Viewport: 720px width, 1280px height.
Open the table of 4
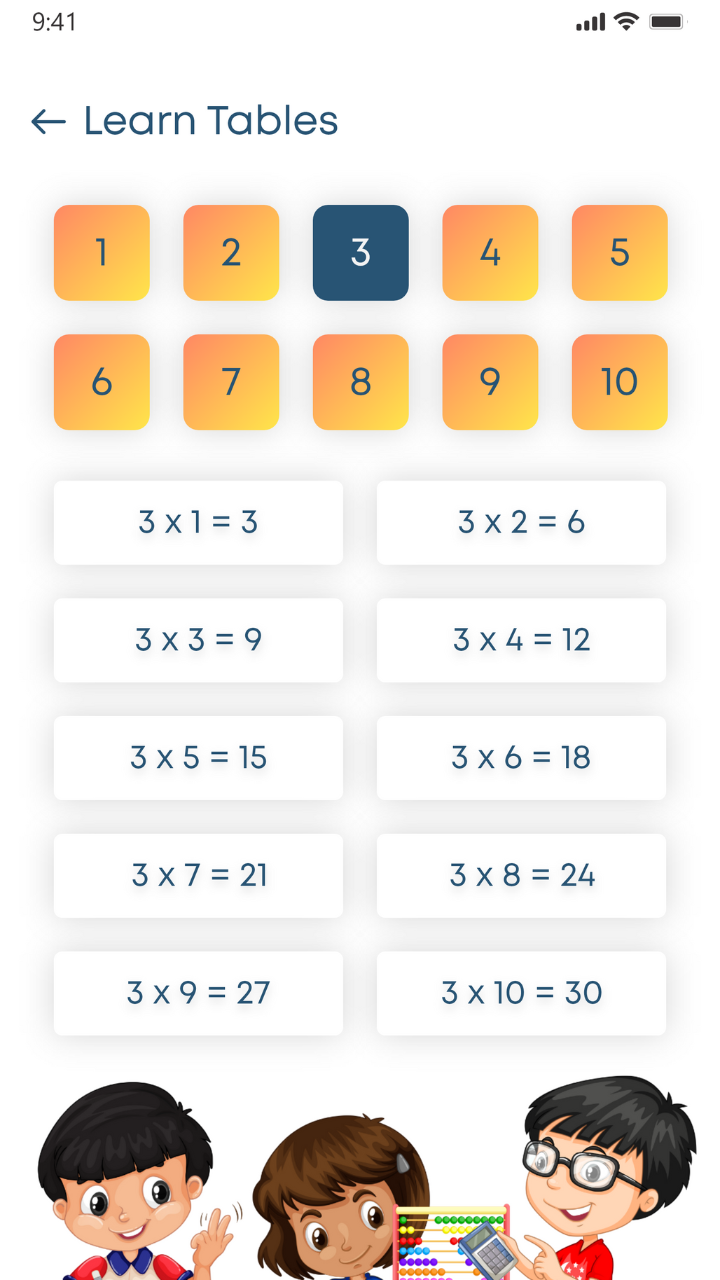[x=490, y=253]
